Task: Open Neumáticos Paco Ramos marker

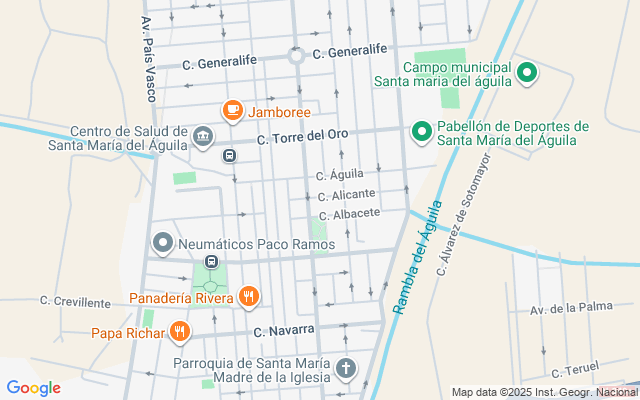Action: click(162, 243)
